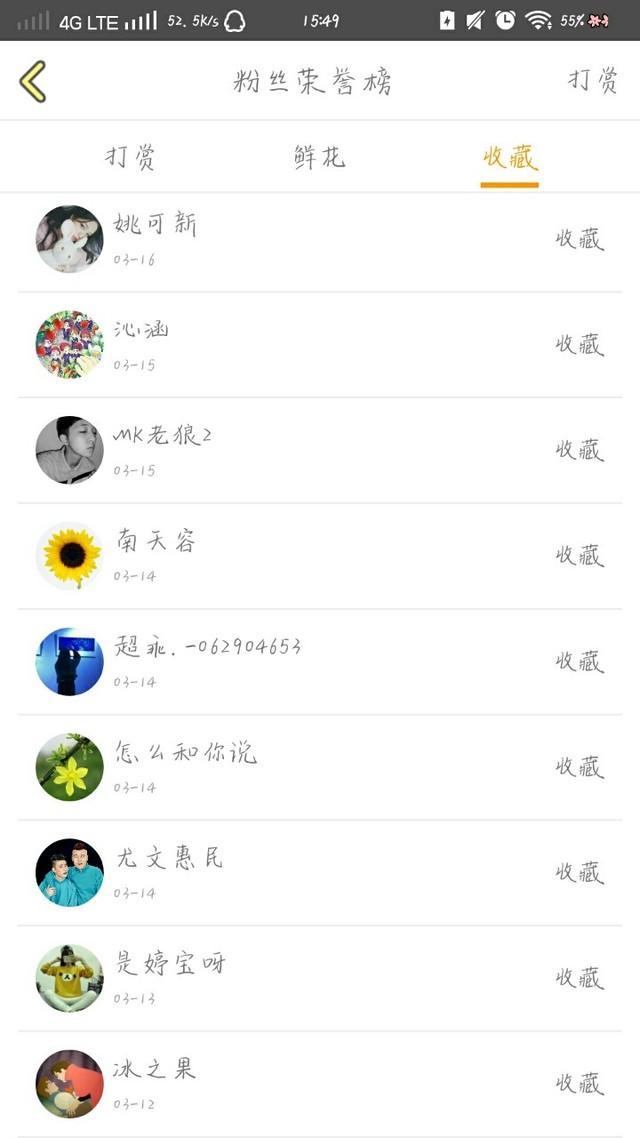Switch to the 鲜花 tab

click(x=320, y=157)
